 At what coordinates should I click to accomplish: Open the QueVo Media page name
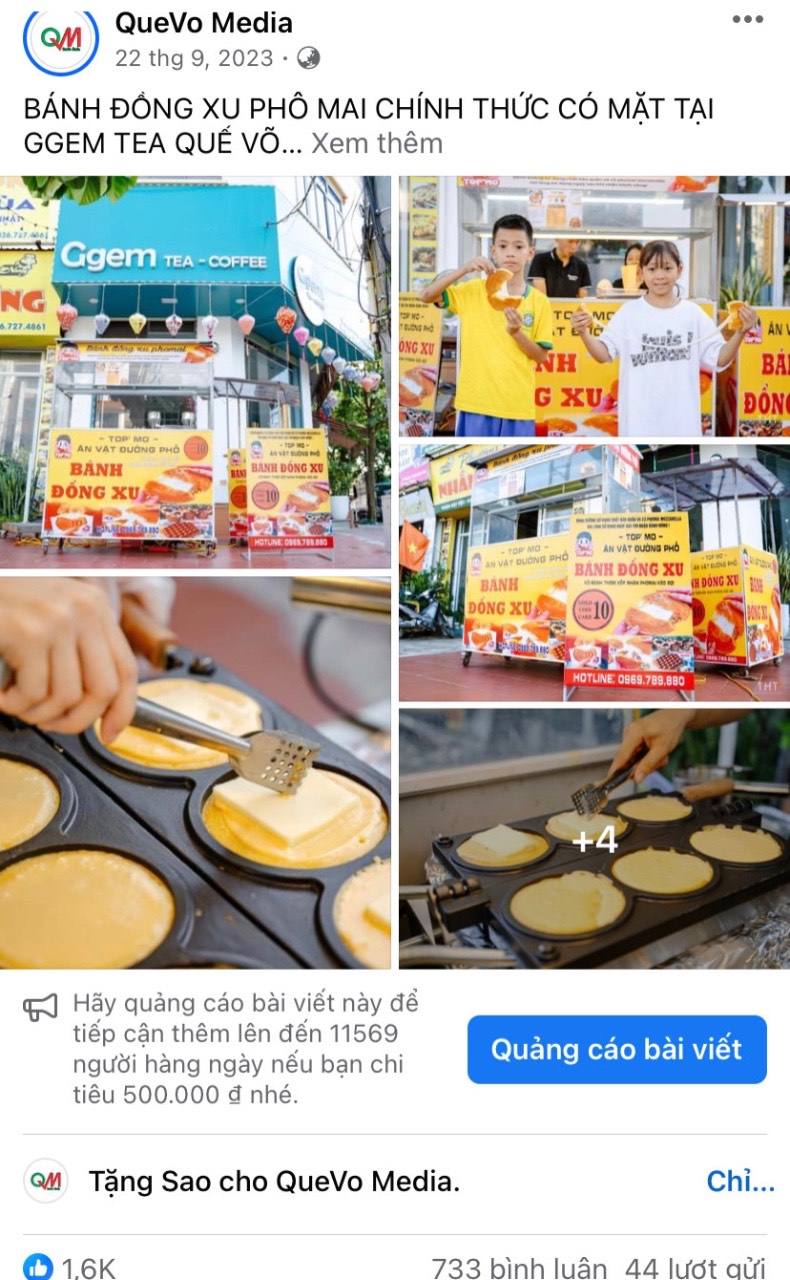(204, 23)
